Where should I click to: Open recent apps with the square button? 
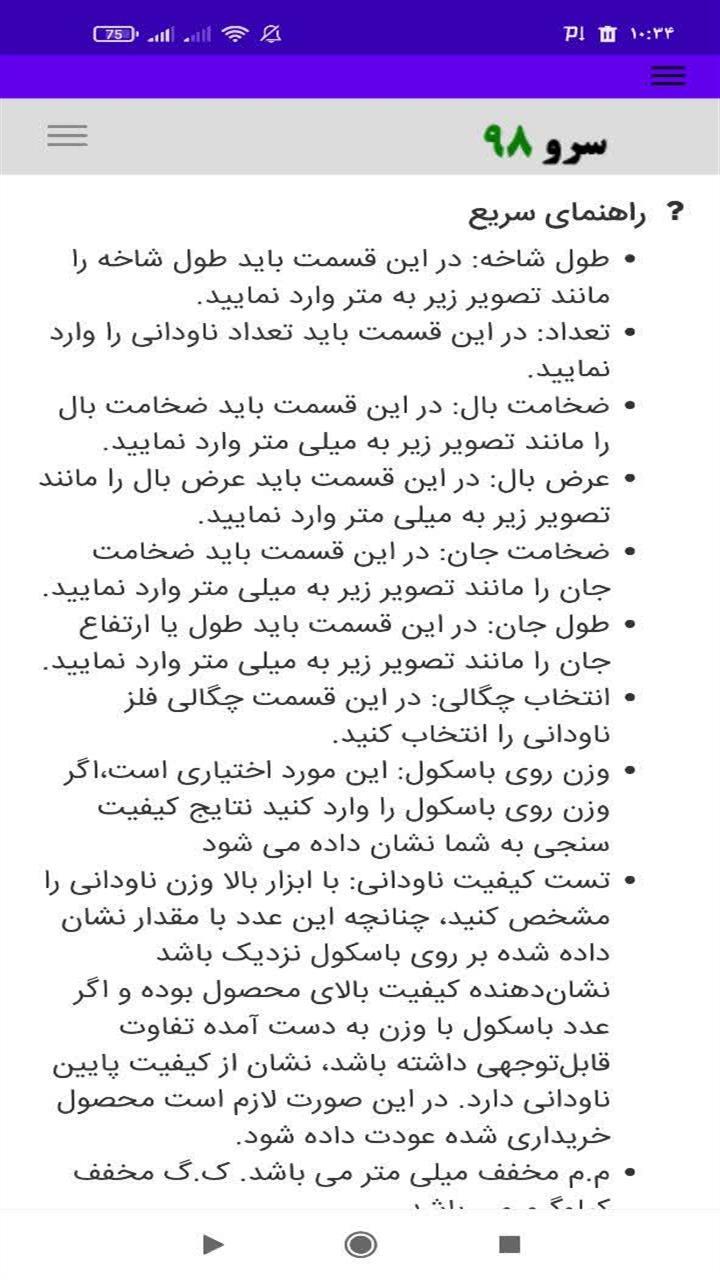pos(511,1245)
